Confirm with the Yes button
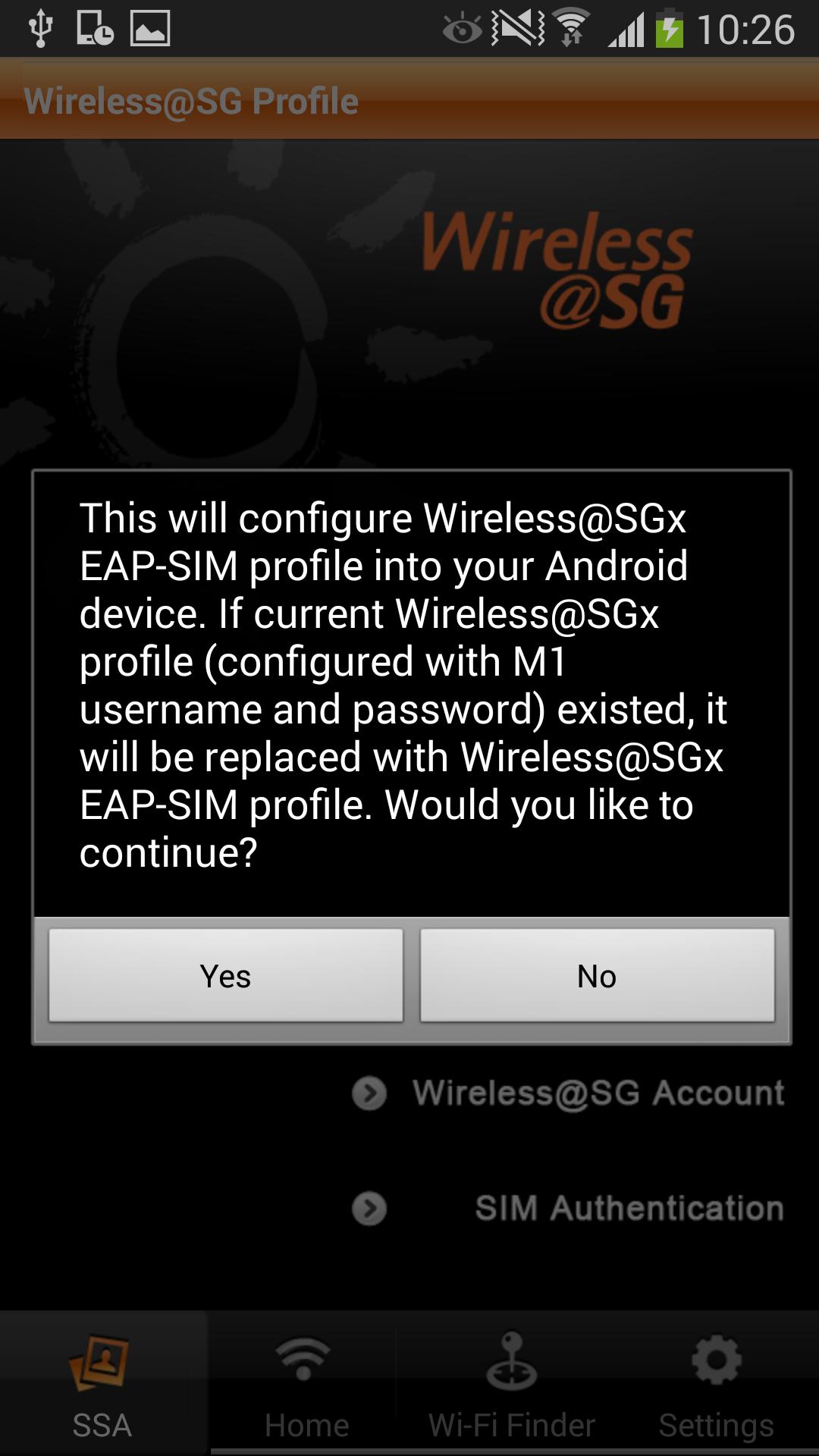Screen dimensions: 819x1456 (x=225, y=975)
